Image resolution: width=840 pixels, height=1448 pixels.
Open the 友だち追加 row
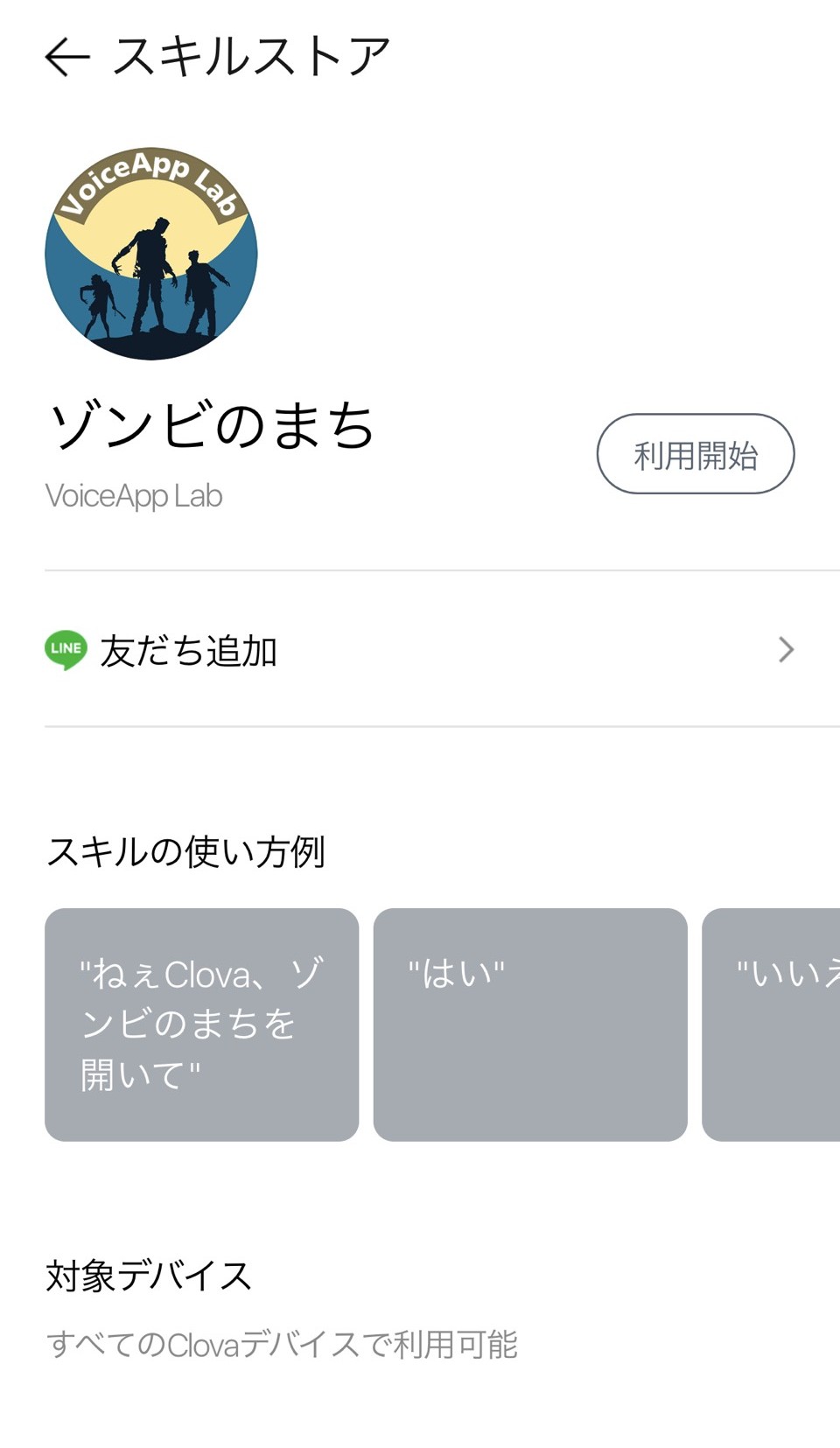[x=420, y=650]
